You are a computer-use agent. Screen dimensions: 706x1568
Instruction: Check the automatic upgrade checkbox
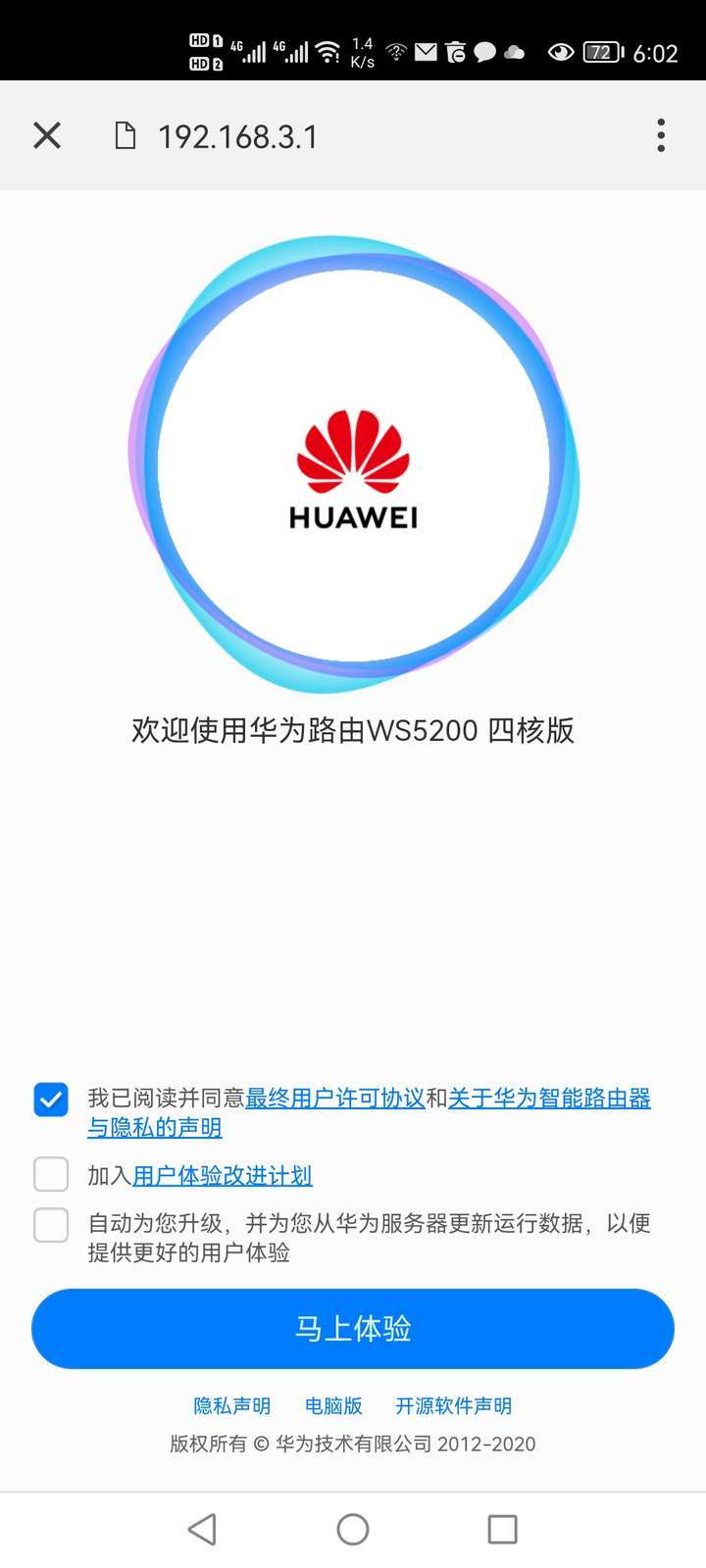coord(50,1226)
